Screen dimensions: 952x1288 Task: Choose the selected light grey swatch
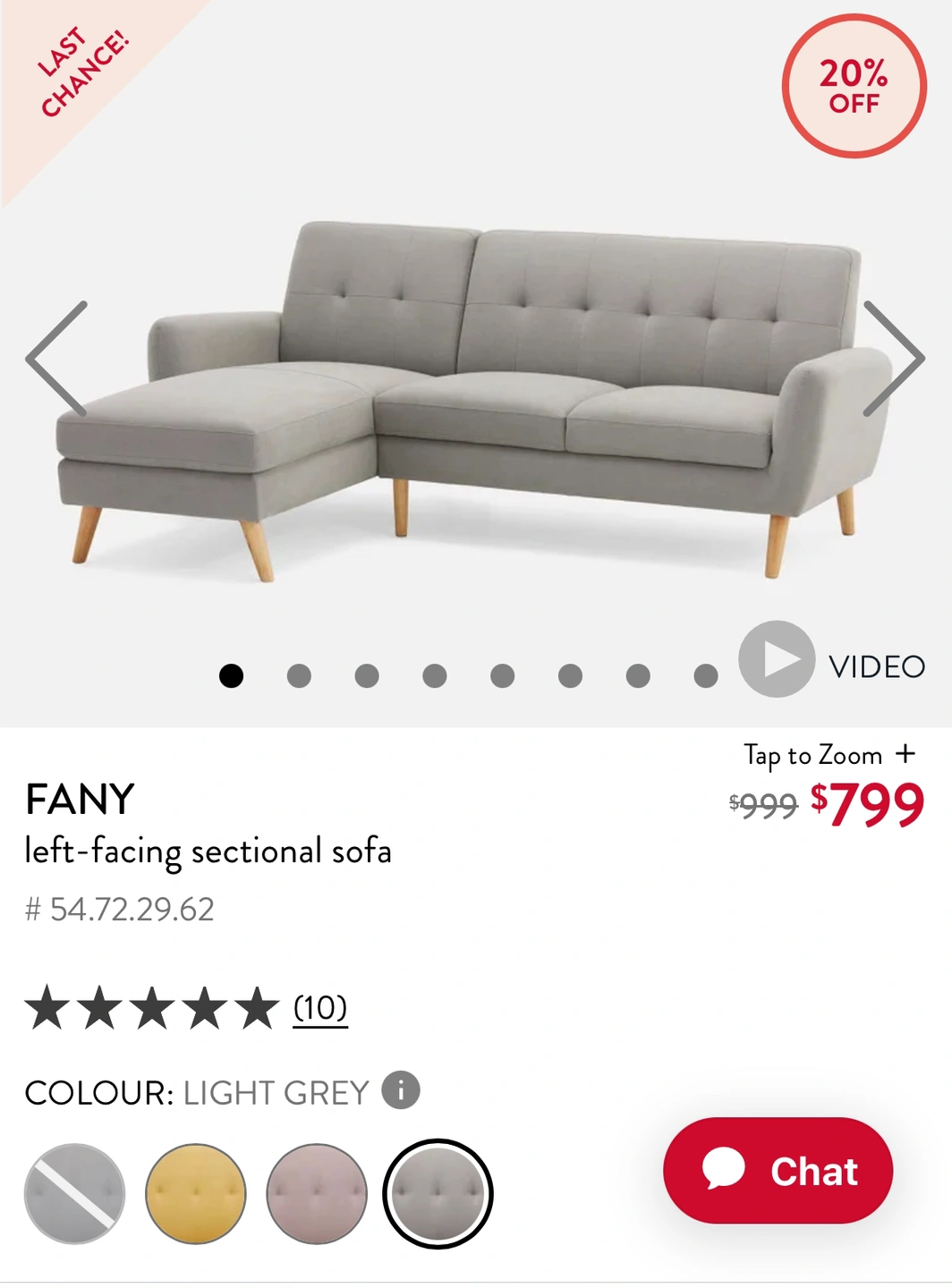click(x=438, y=1193)
